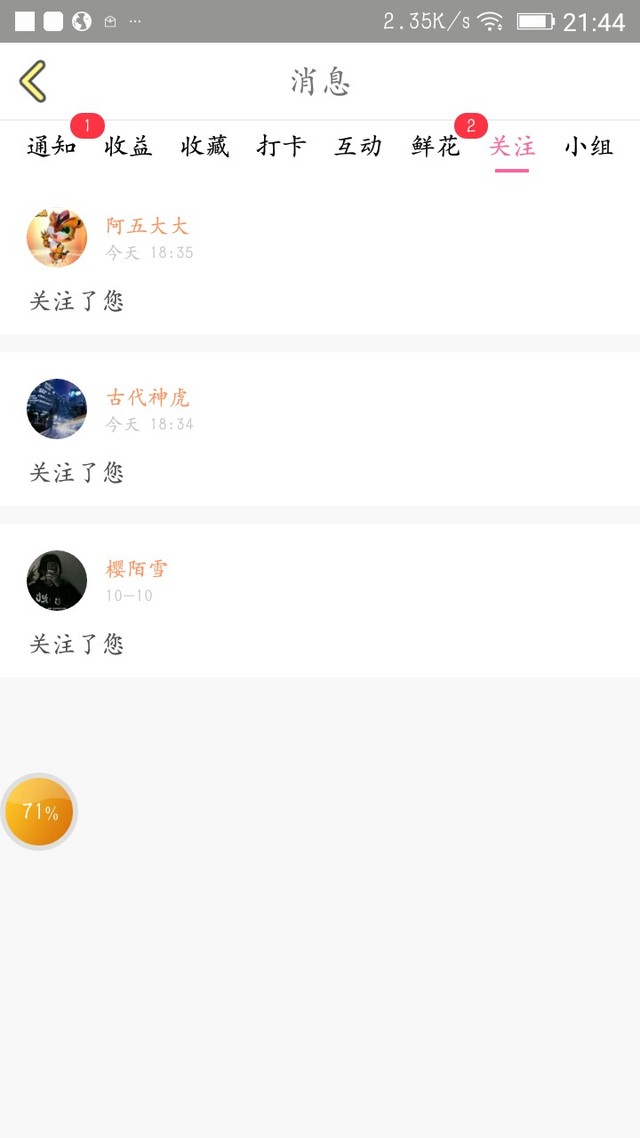The image size is (640, 1138).
Task: Switch to the 通知 tab
Action: (x=51, y=147)
